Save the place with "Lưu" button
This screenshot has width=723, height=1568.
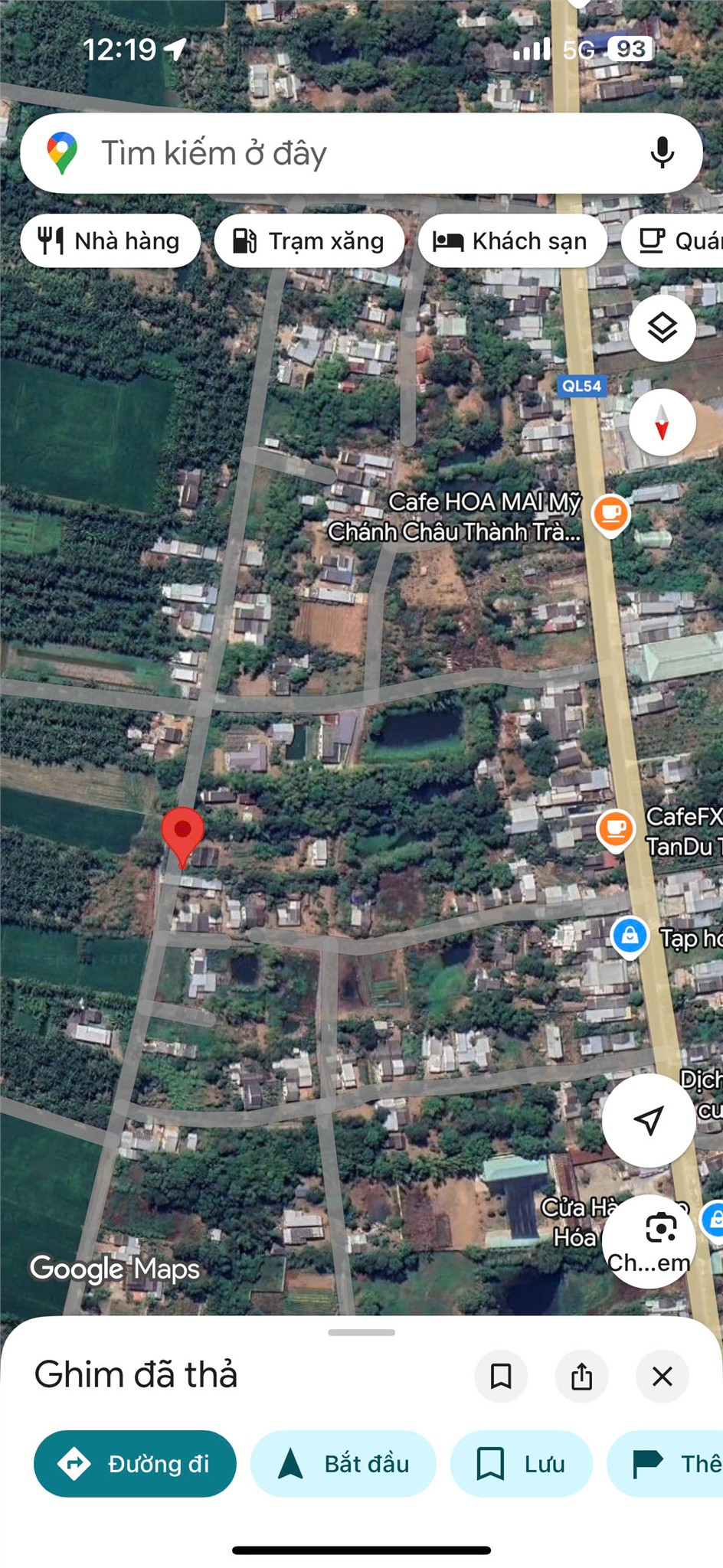[521, 1463]
